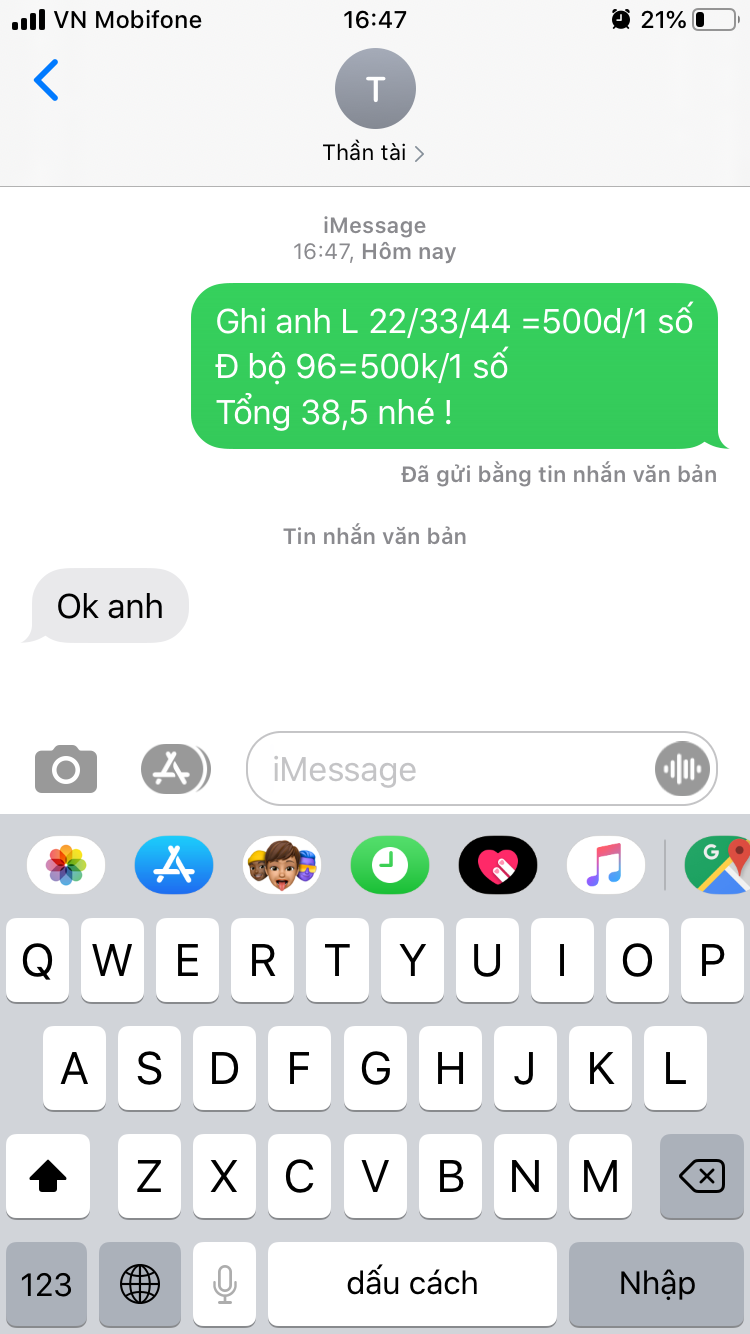Open the Photos app in the iMessage bar
The image size is (750, 1334).
click(66, 864)
